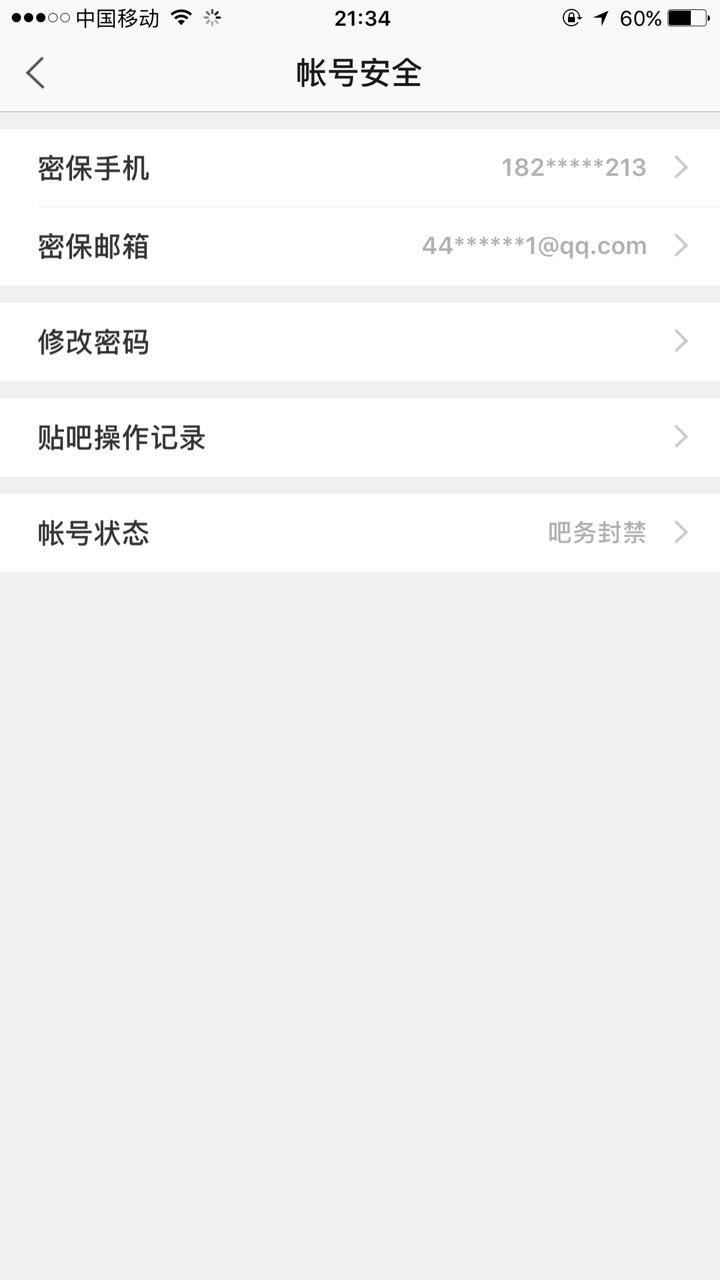
Task: Open 修改密码 to change password
Action: coord(360,342)
